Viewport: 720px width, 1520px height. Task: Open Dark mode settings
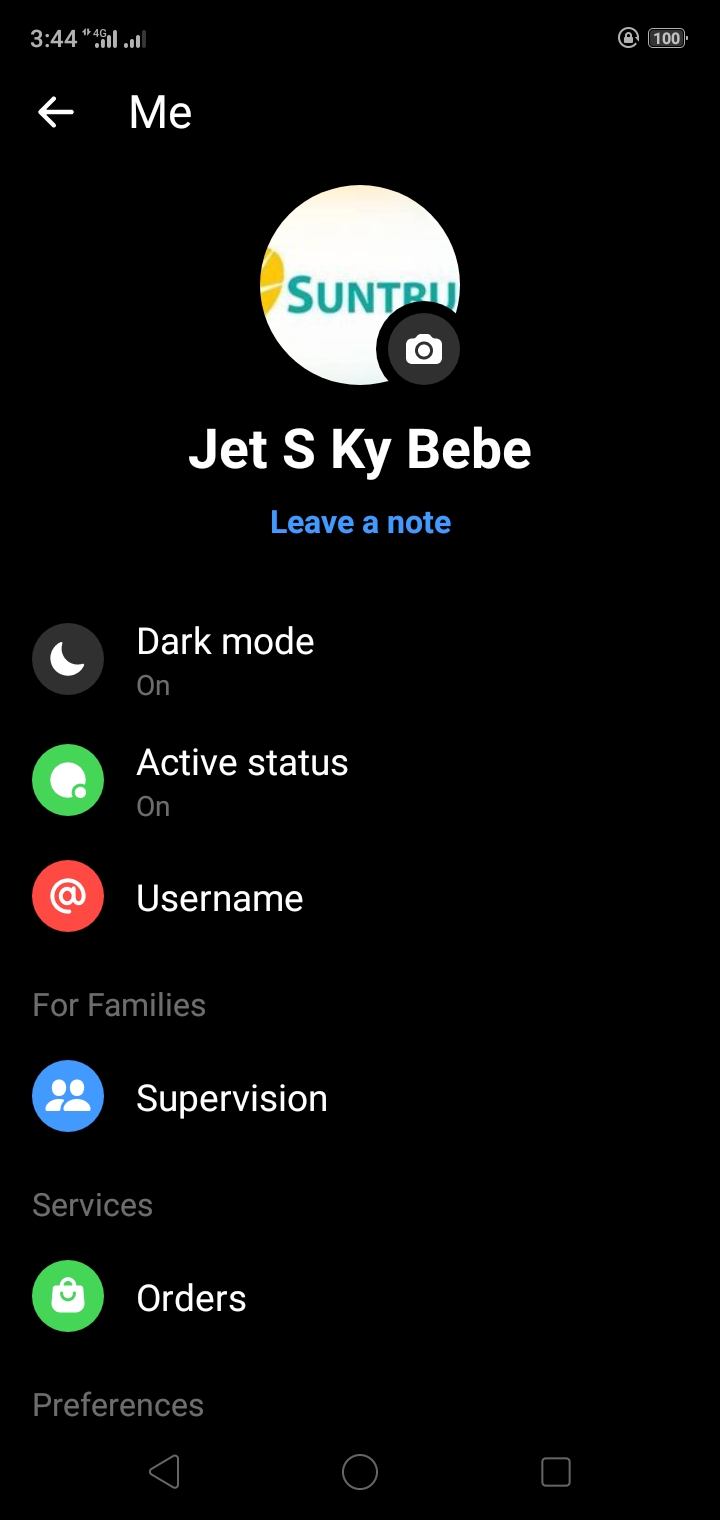point(360,659)
